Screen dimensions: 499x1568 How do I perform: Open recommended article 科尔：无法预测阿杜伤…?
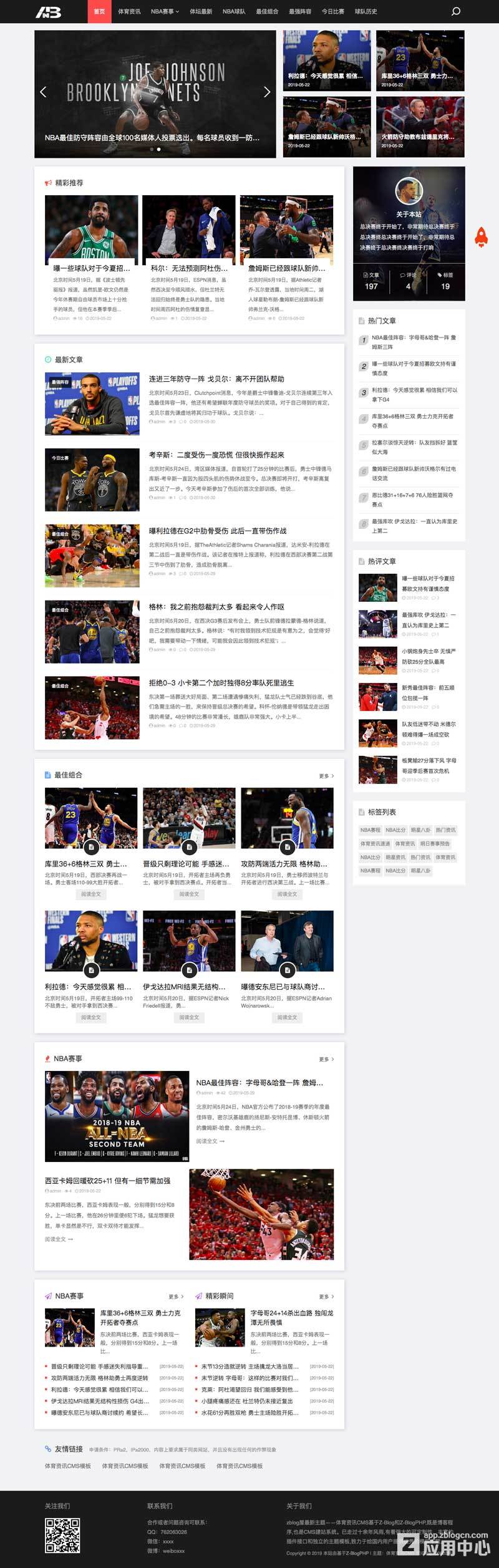click(189, 268)
